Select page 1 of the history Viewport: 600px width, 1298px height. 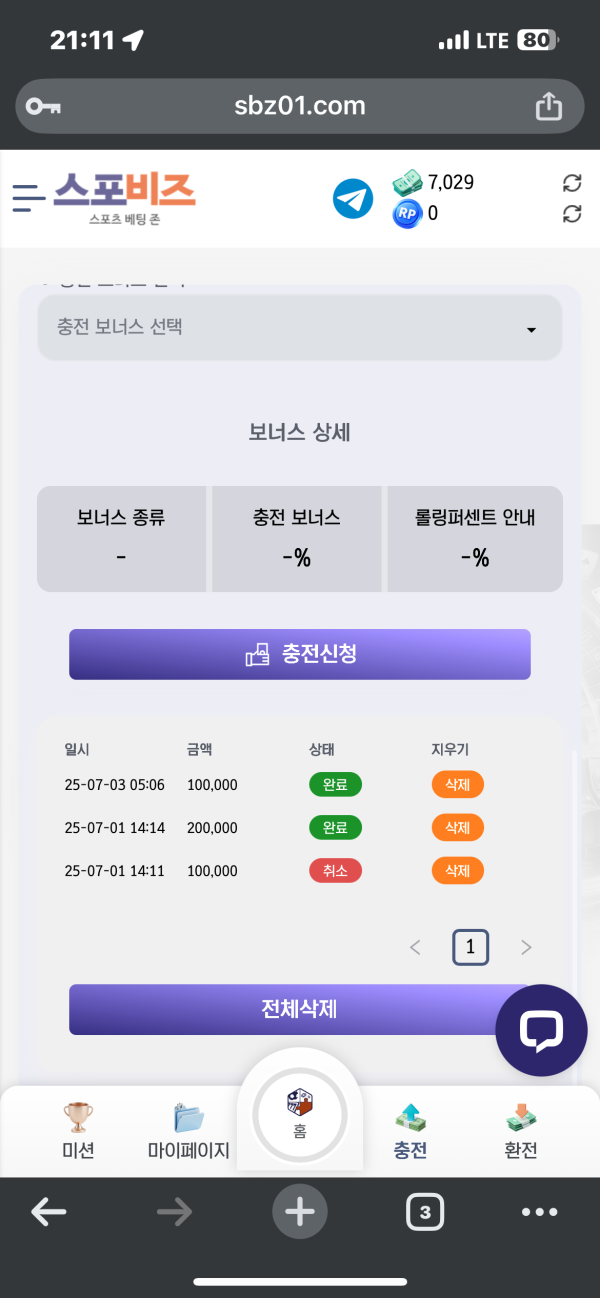coord(470,947)
